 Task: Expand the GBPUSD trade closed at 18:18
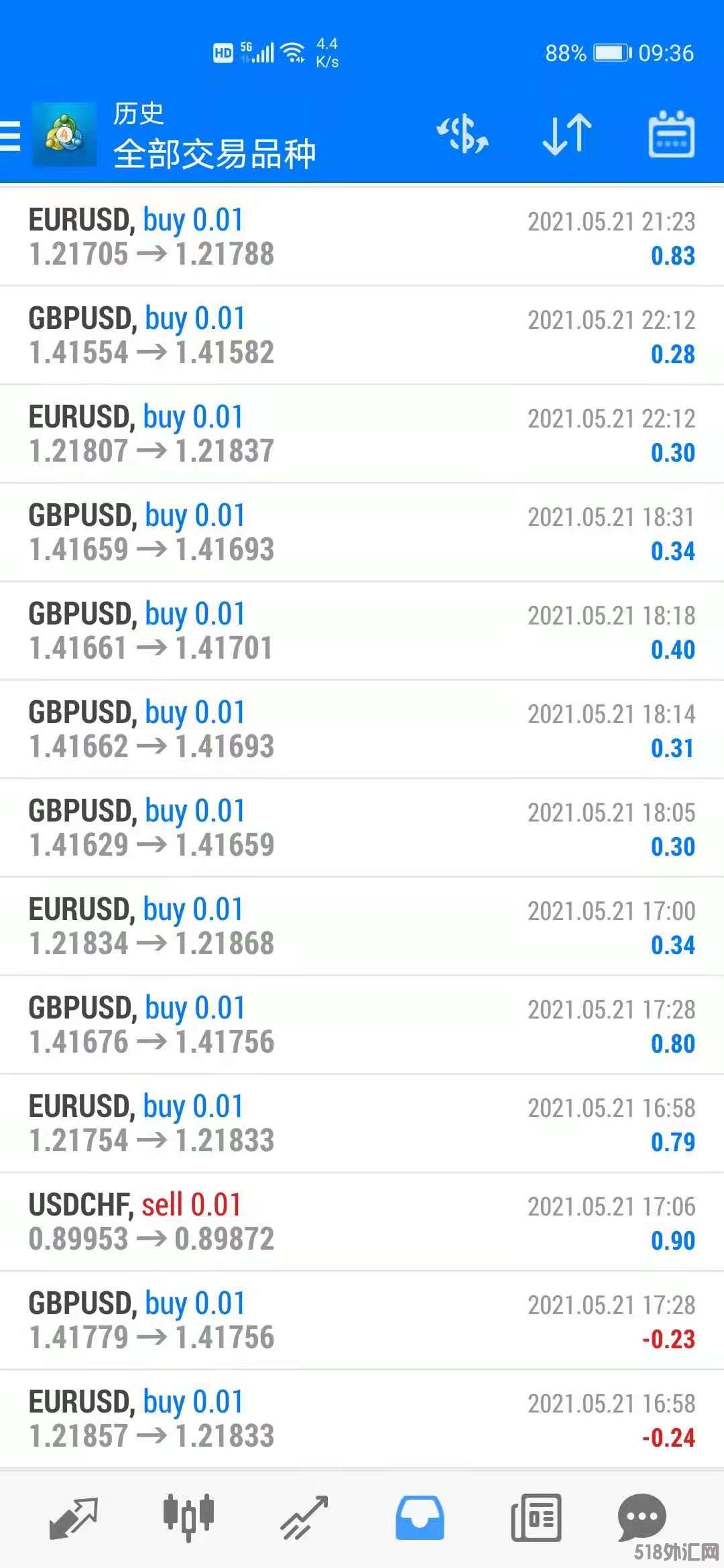[362, 631]
